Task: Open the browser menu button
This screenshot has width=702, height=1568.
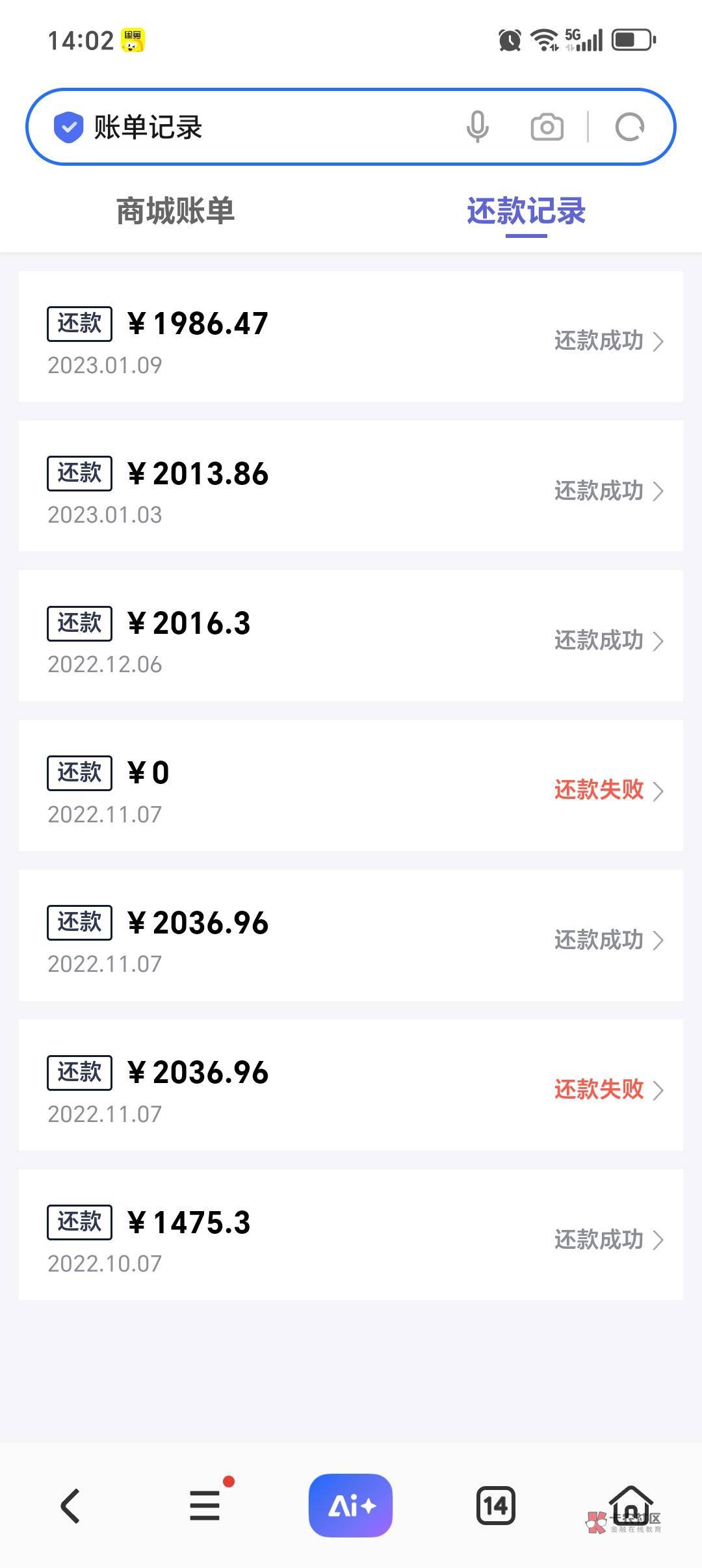Action: (205, 1506)
